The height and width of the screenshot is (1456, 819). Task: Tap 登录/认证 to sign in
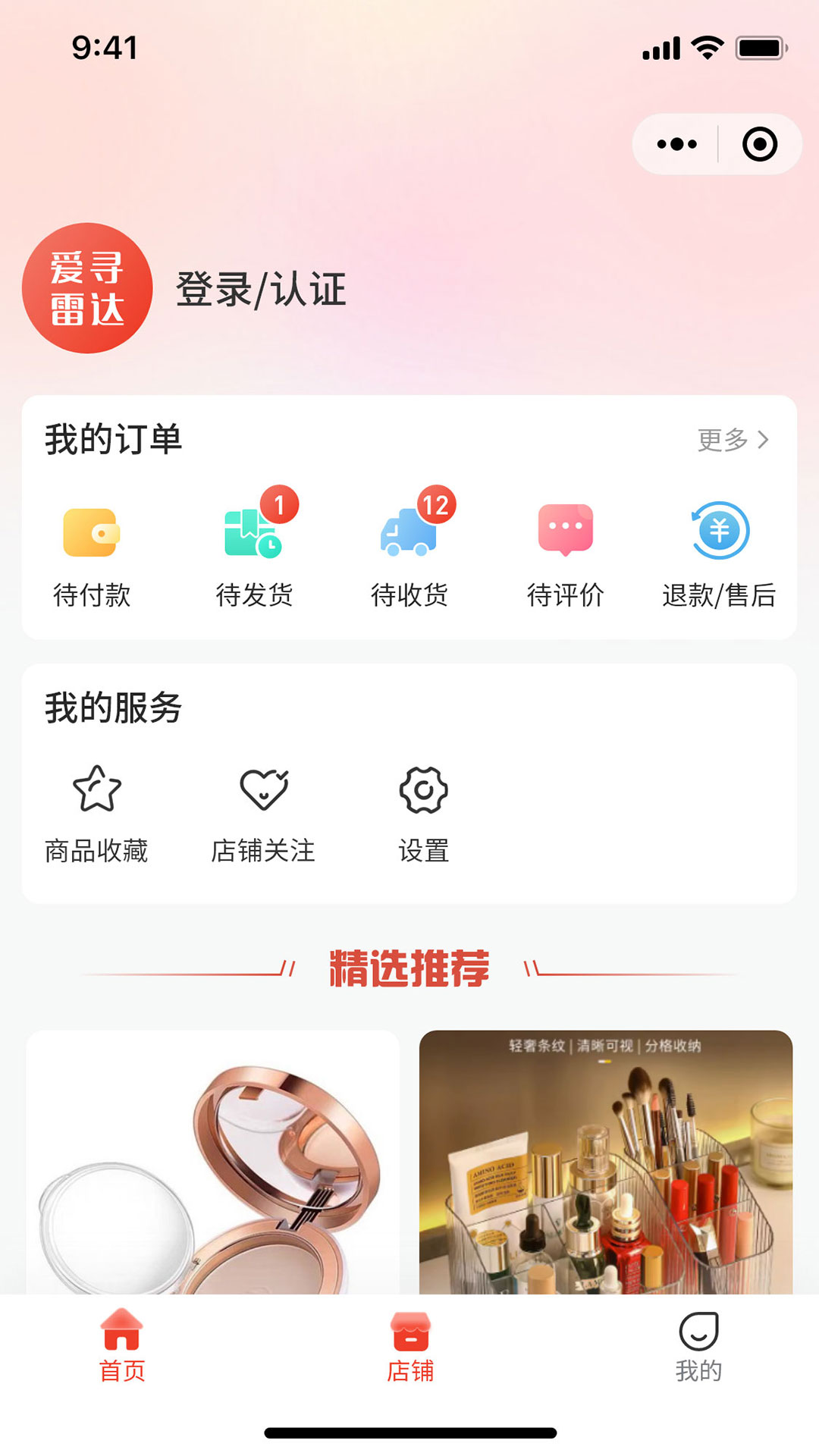(x=261, y=290)
